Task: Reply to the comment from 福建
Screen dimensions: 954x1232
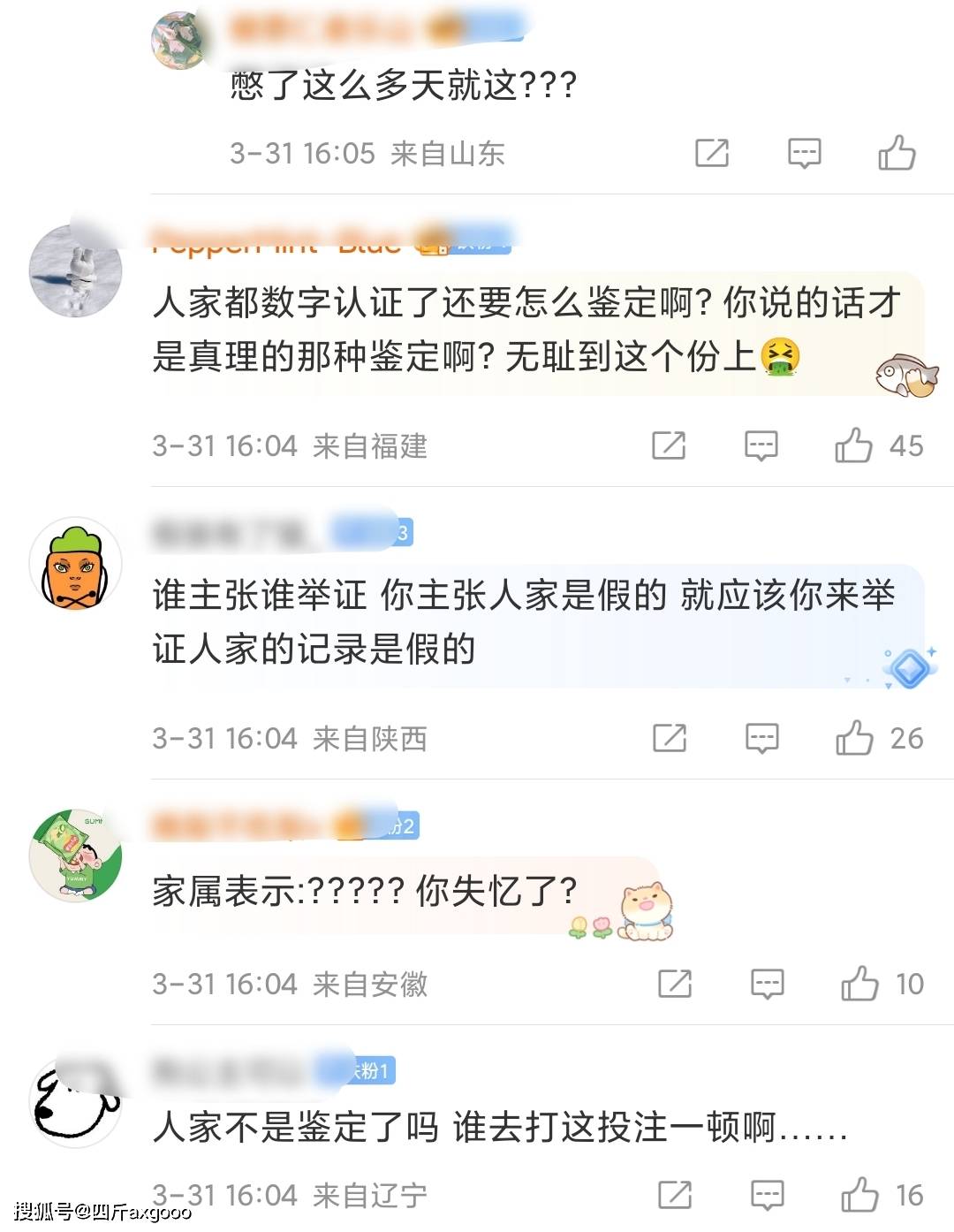Action: point(761,445)
